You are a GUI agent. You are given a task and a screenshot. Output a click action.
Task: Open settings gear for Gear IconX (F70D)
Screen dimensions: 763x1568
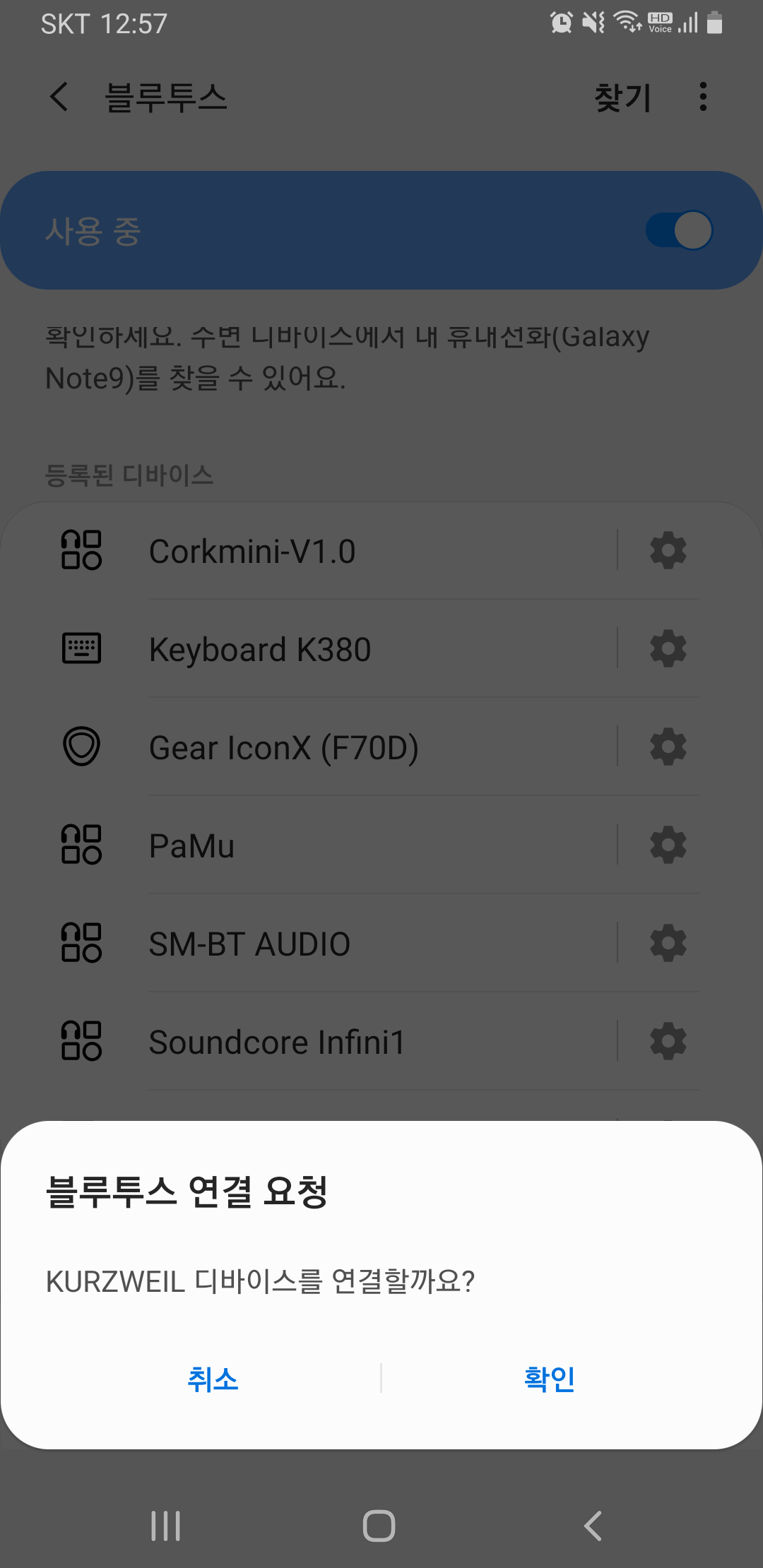coord(668,747)
